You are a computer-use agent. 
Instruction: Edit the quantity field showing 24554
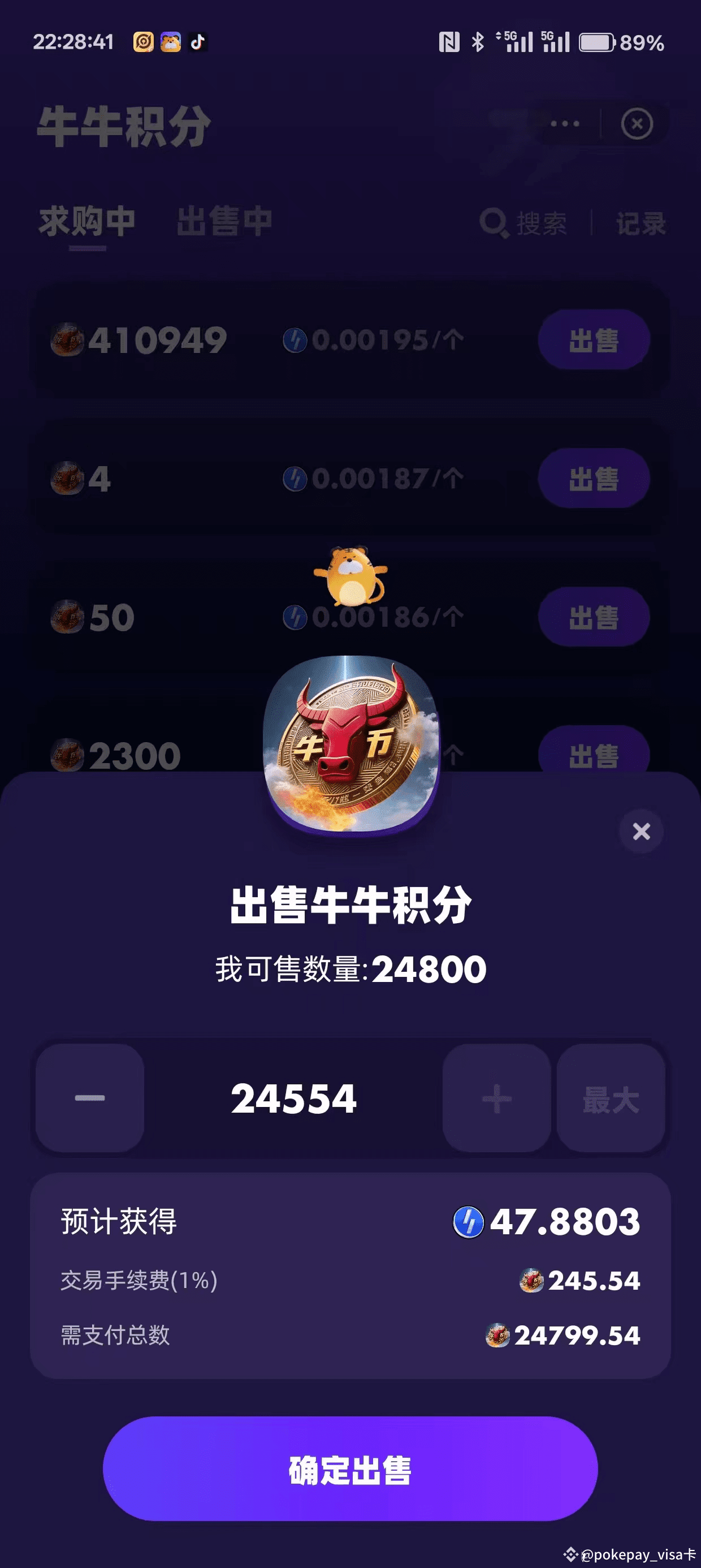pyautogui.click(x=293, y=1098)
